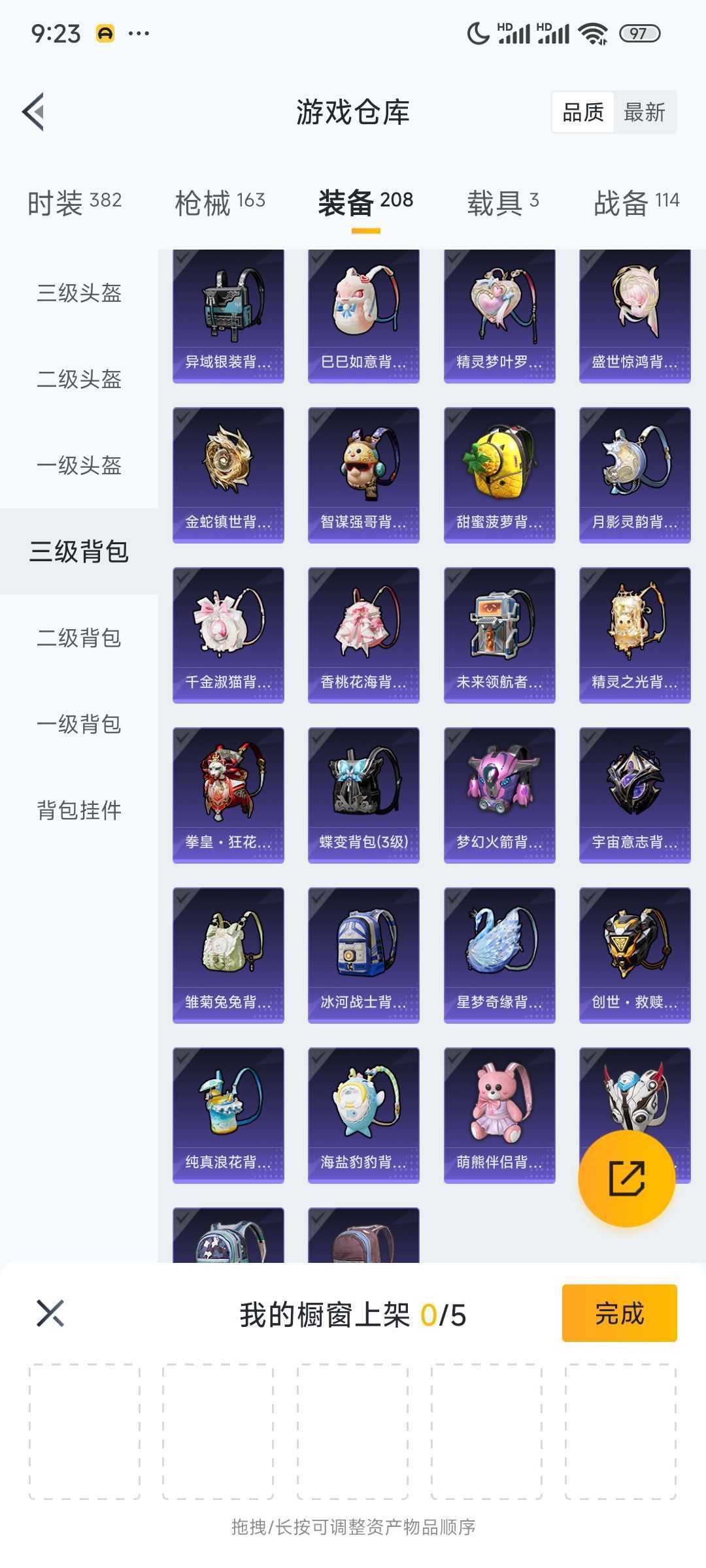Select 二级背包 category
This screenshot has height=1568, width=706.
pos(79,638)
